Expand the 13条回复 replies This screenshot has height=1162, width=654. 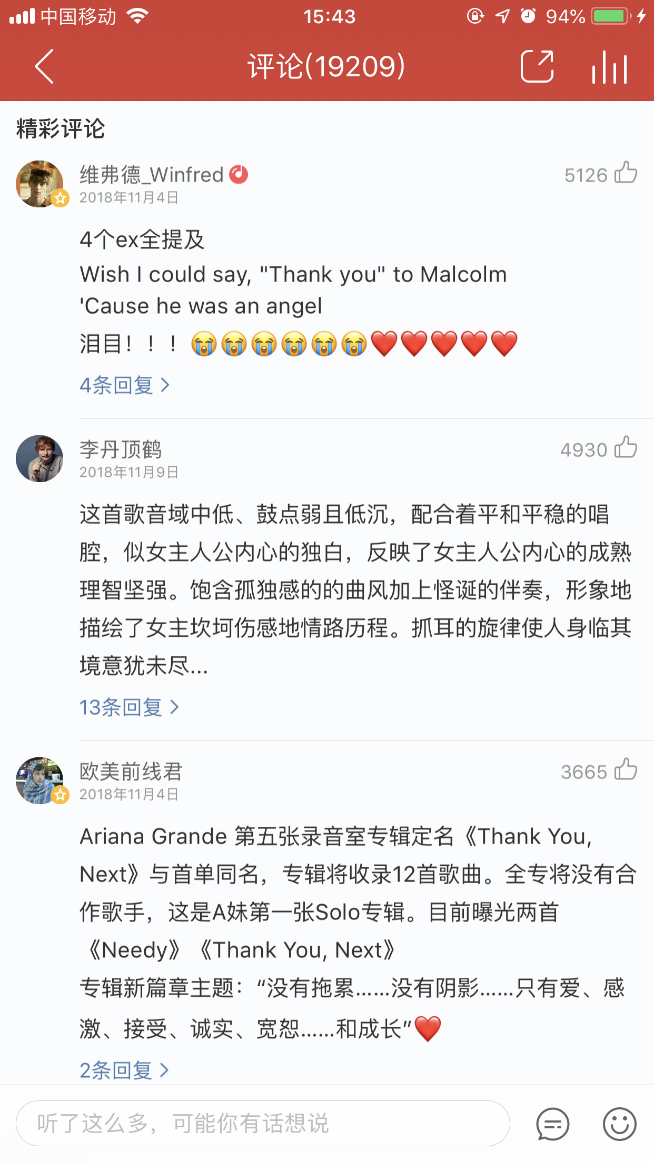129,707
